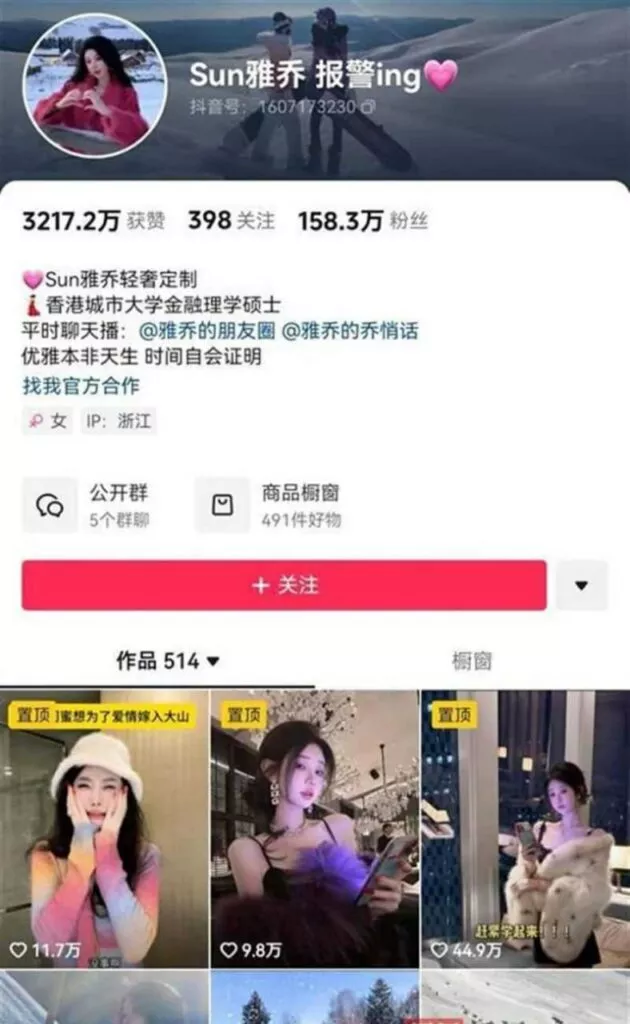Open the @雅乔的乔悄话 mention link
Viewport: 630px width, 1024px height.
tap(349, 332)
